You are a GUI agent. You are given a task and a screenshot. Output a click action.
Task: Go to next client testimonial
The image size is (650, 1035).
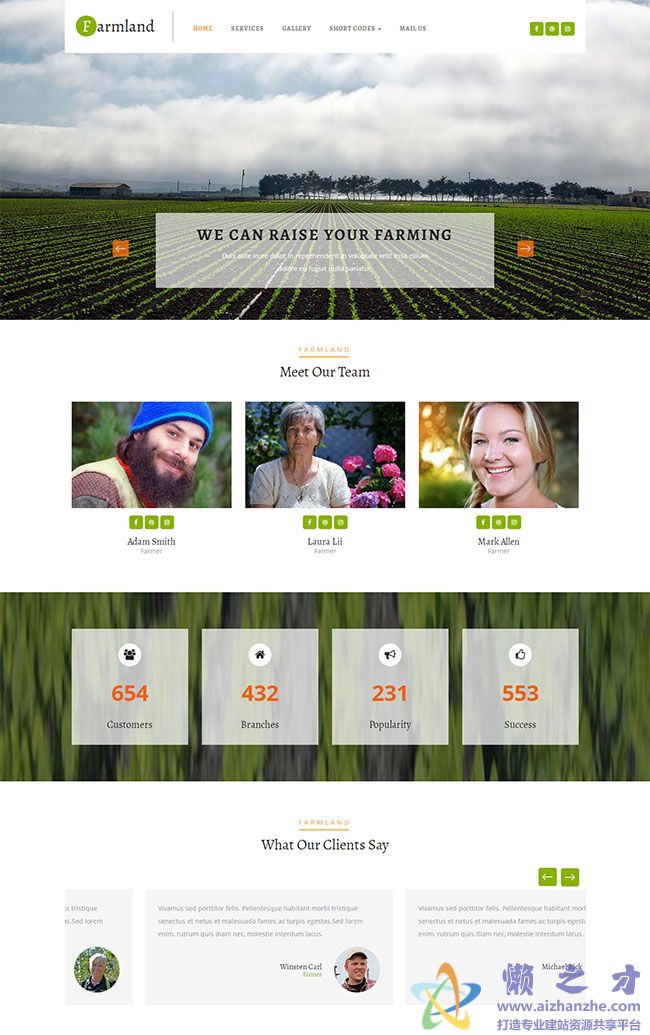coord(570,877)
